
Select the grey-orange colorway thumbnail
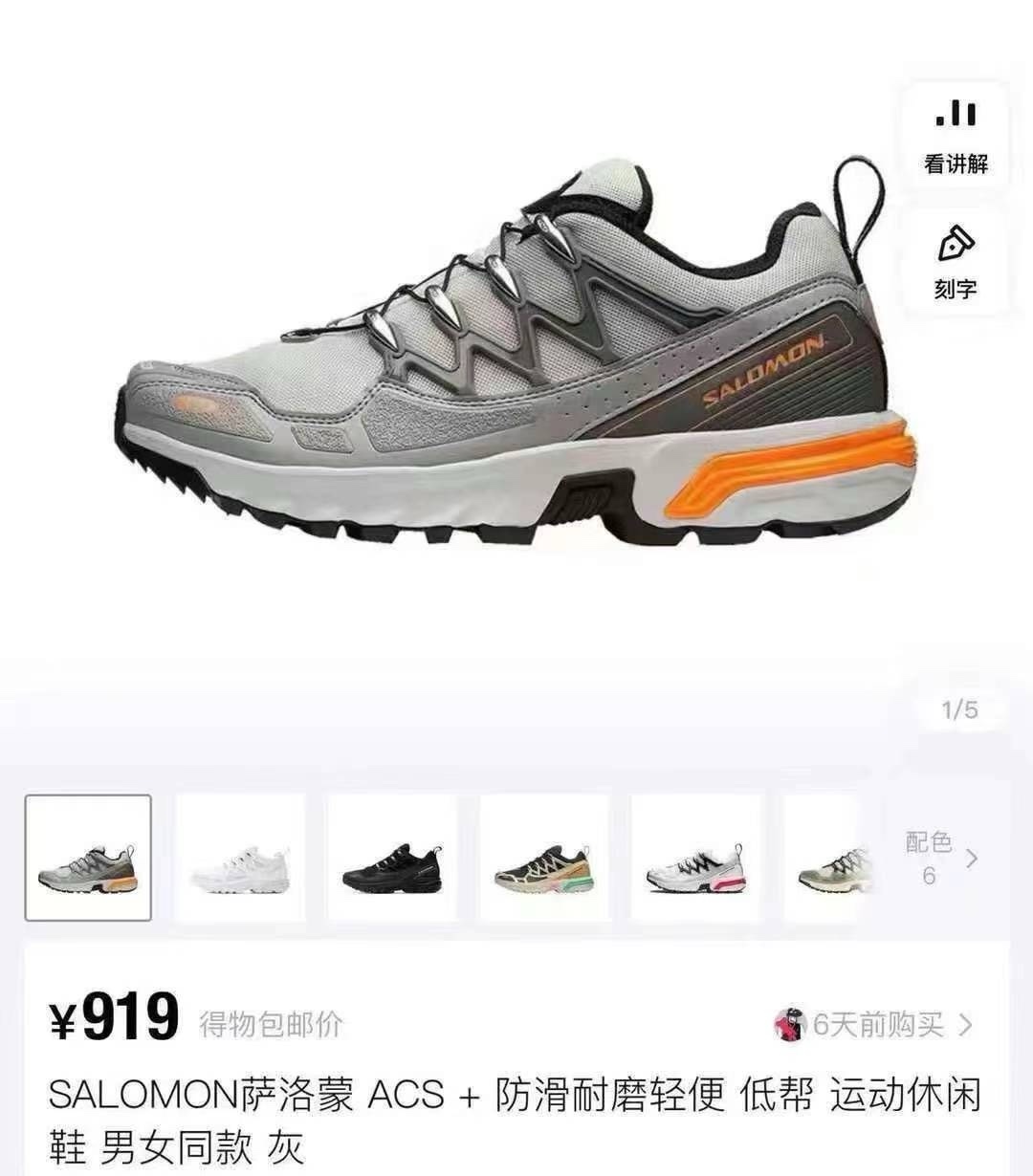tap(88, 858)
